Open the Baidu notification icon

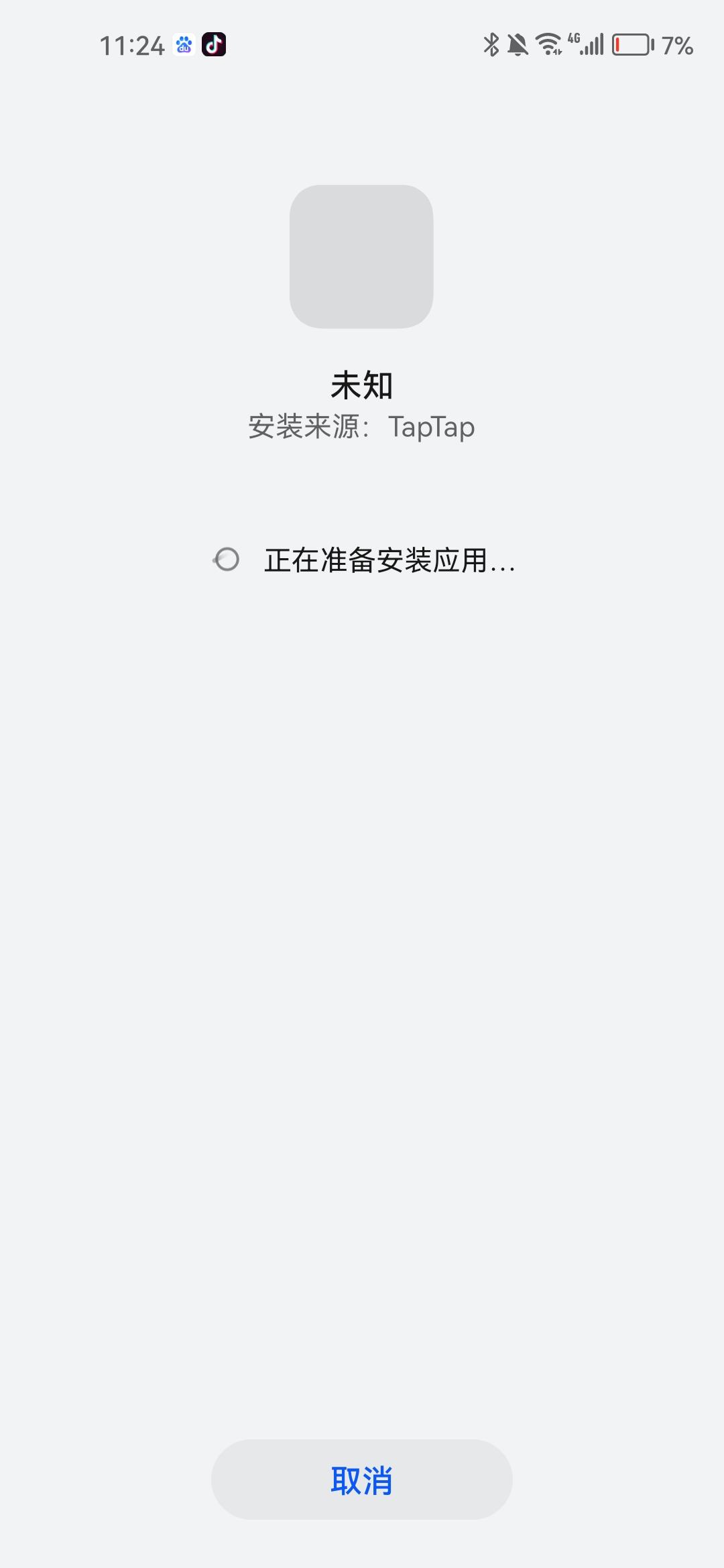coord(184,46)
